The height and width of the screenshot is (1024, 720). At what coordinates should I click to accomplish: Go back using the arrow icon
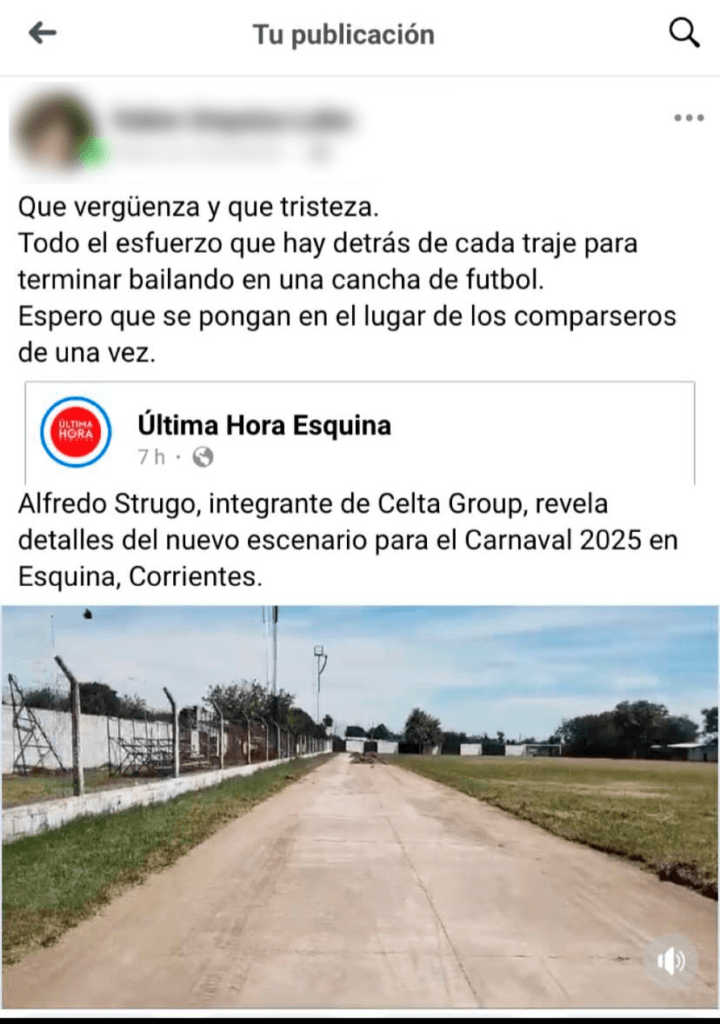[x=42, y=33]
